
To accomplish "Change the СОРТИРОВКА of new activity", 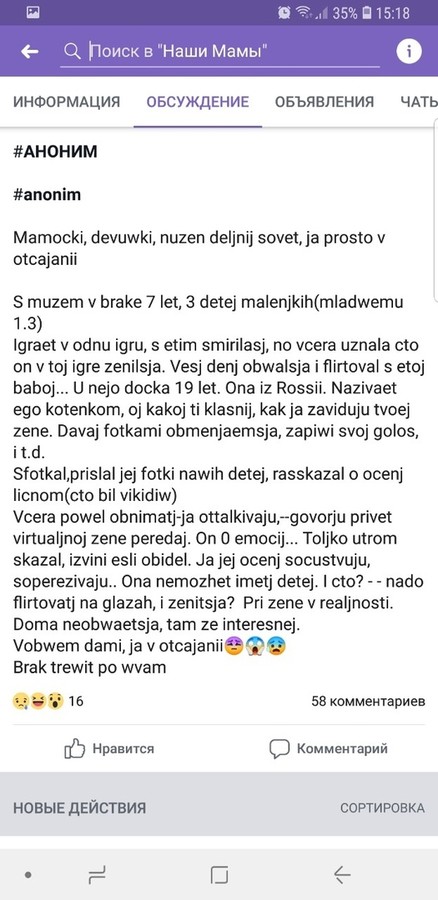I will [x=382, y=808].
